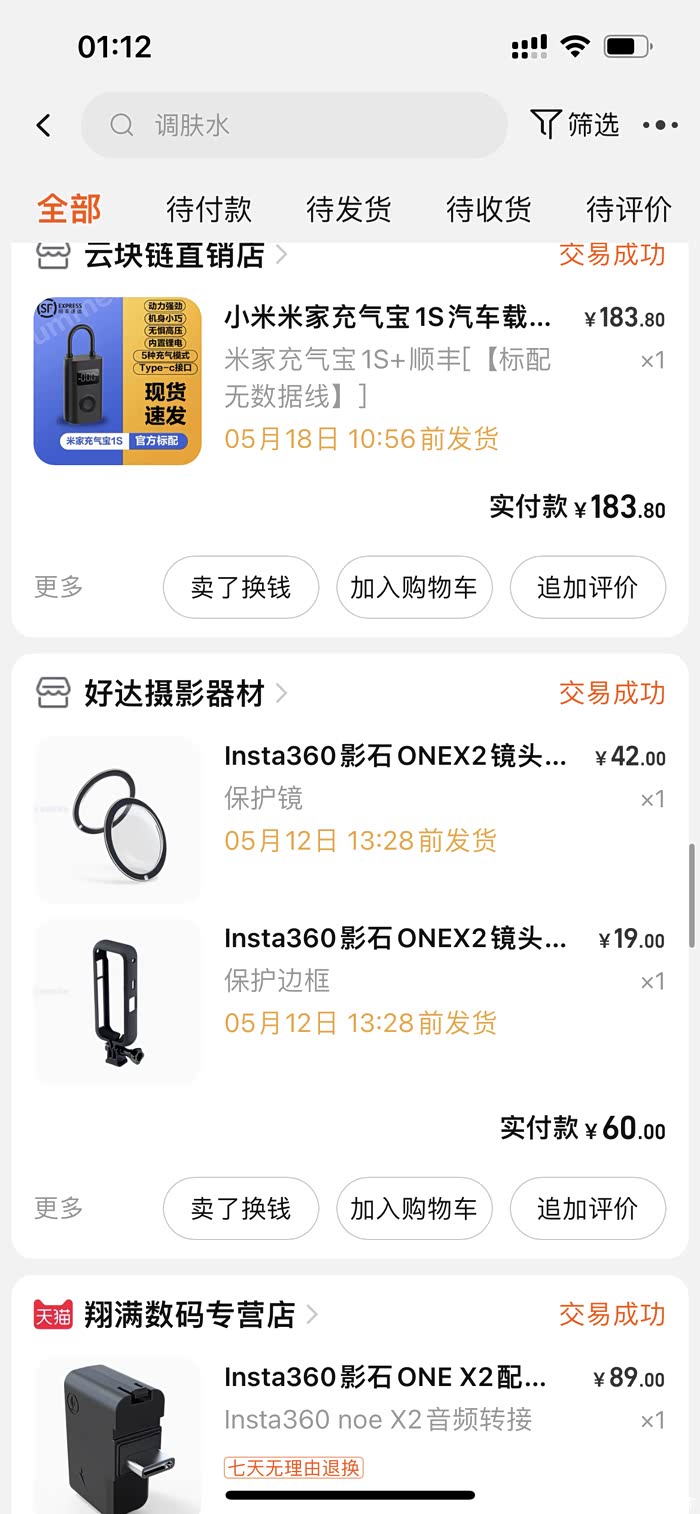Tap 追加评价 on the 云块链直销店 order
This screenshot has height=1514, width=700.
(x=587, y=587)
